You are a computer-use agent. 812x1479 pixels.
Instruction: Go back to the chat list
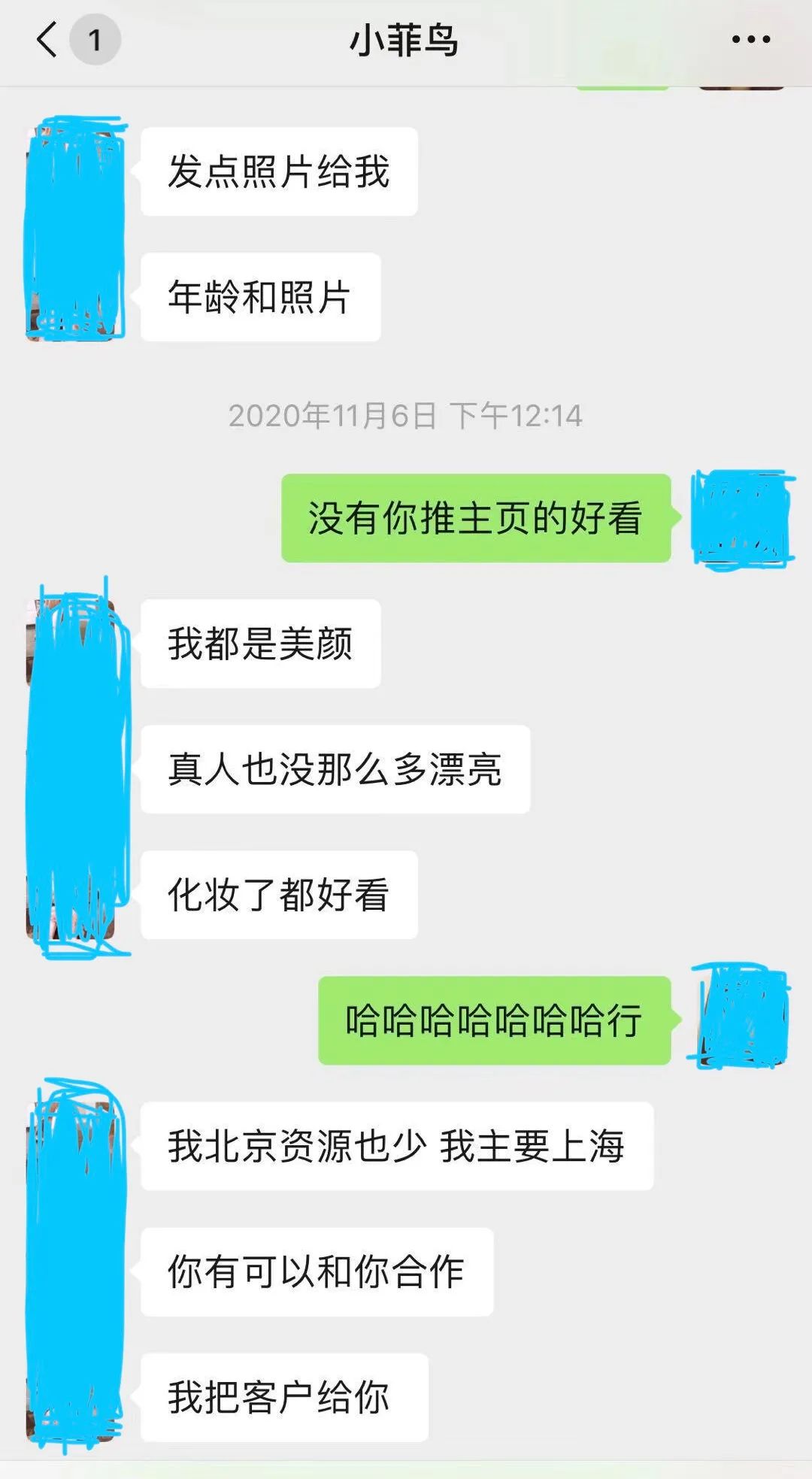point(47,39)
